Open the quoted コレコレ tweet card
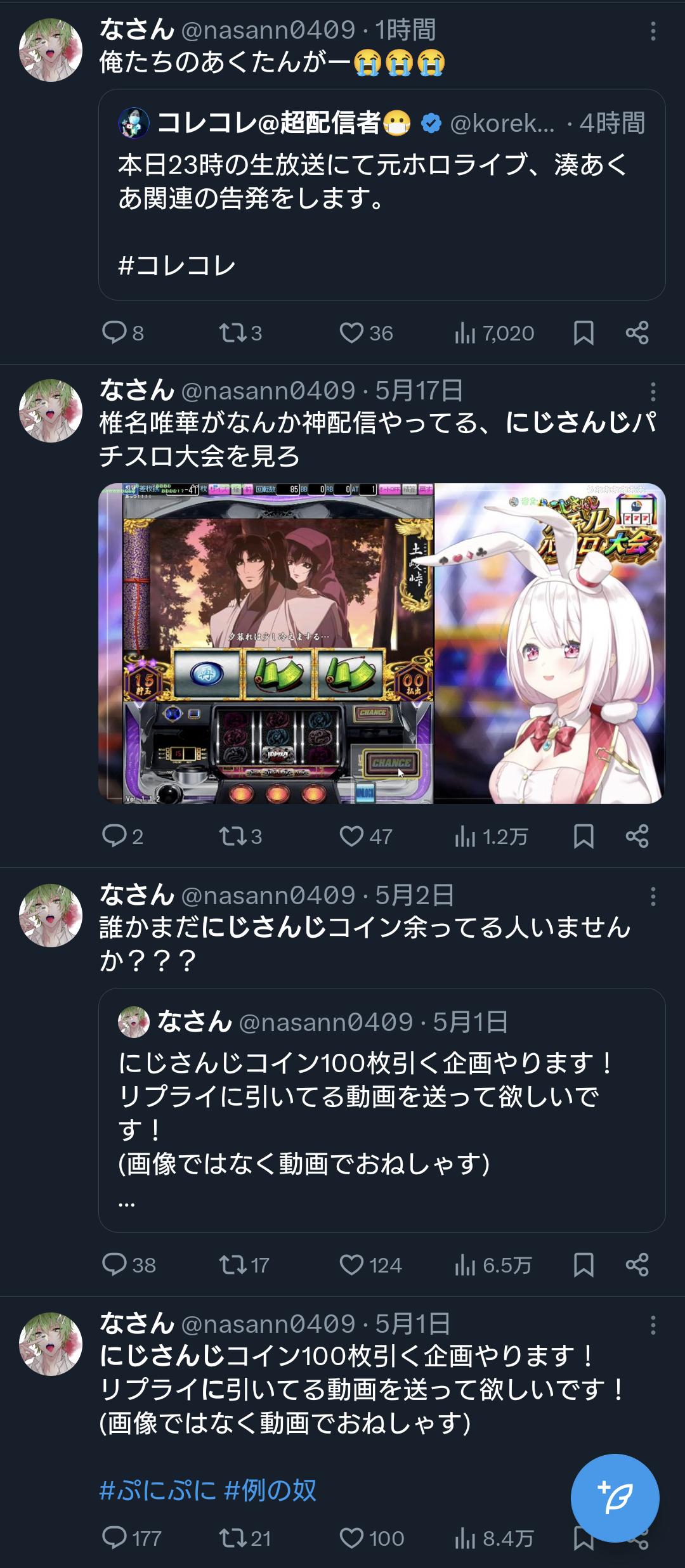685x1568 pixels. pos(382,195)
